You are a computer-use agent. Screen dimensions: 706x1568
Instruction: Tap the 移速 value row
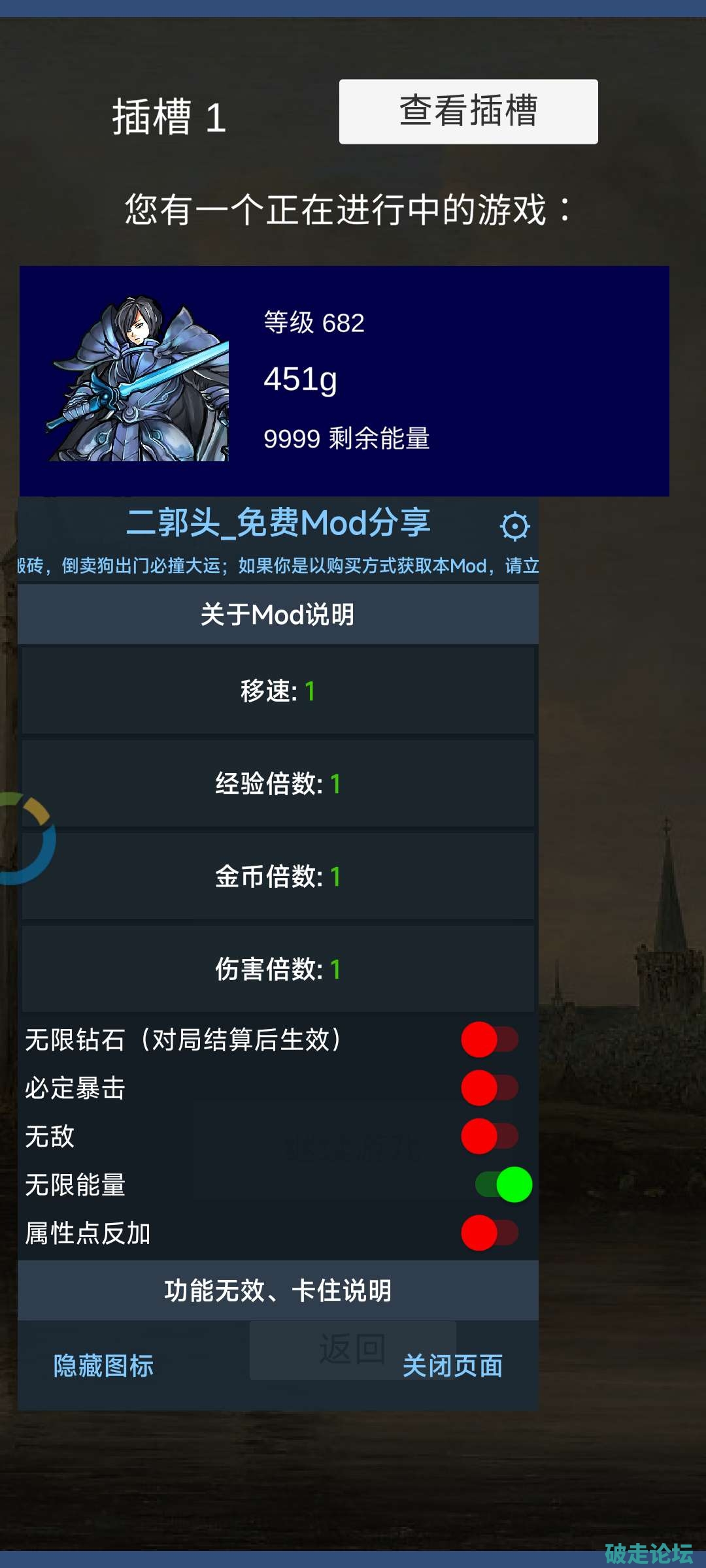tap(278, 691)
